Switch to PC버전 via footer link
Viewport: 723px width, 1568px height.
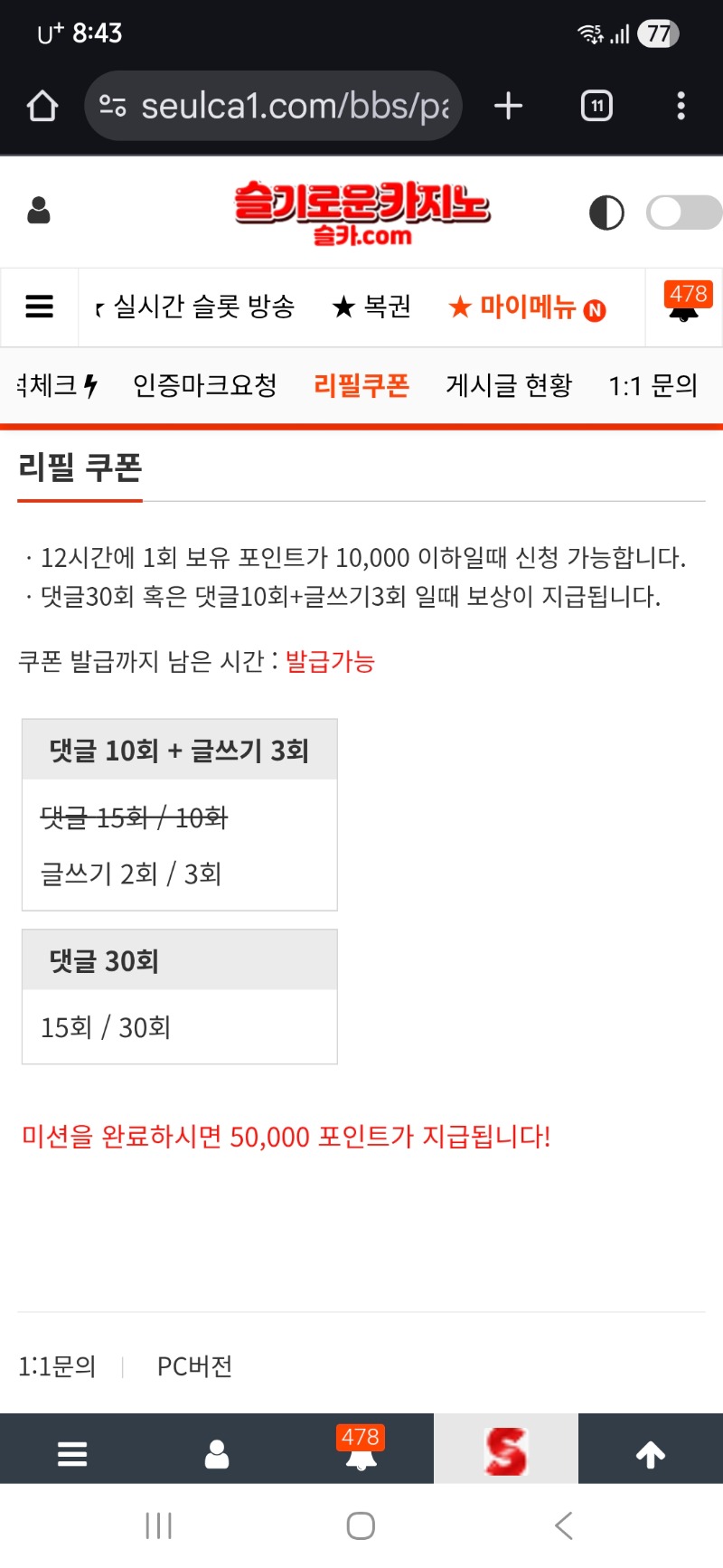point(192,1366)
